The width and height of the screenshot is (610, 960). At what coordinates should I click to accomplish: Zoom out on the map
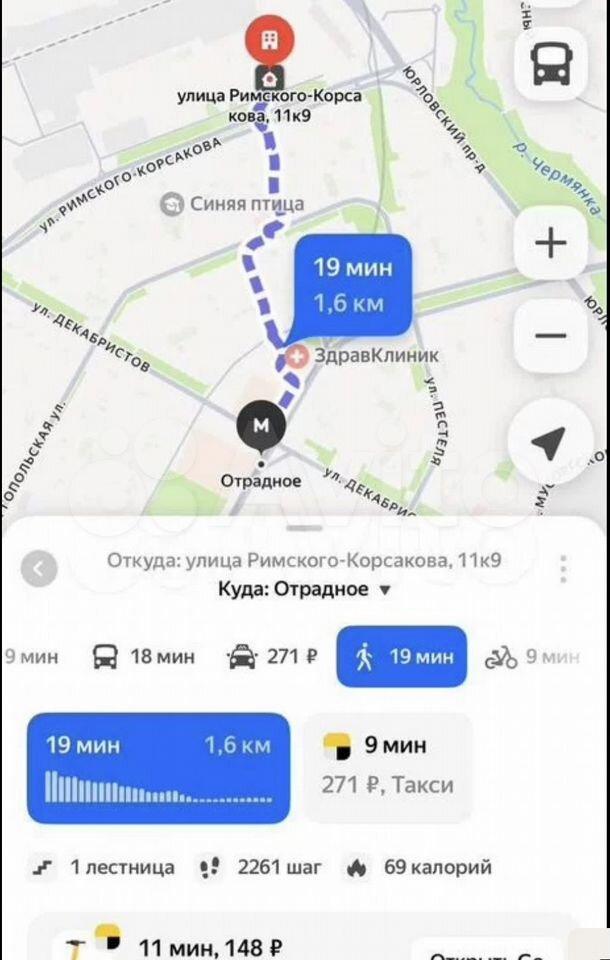click(551, 335)
